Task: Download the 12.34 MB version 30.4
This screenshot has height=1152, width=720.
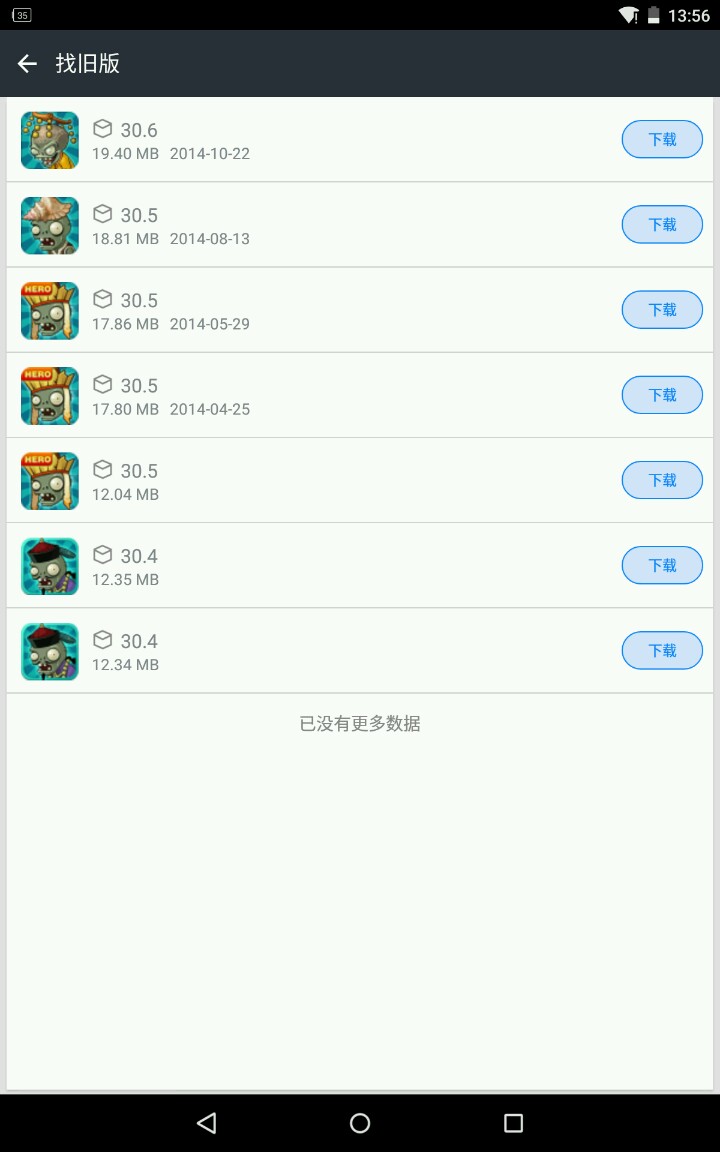Action: (x=662, y=650)
